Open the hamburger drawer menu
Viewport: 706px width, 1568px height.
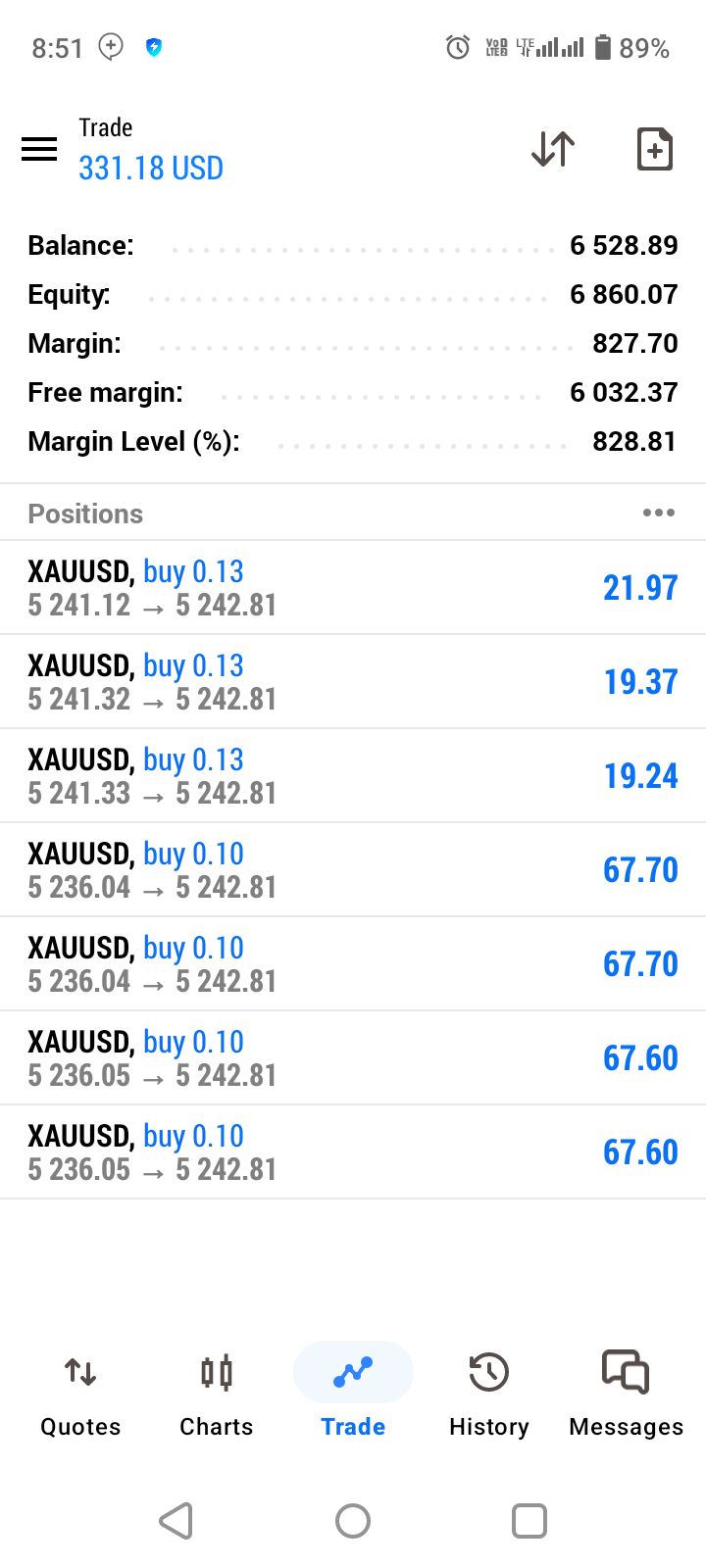(39, 149)
